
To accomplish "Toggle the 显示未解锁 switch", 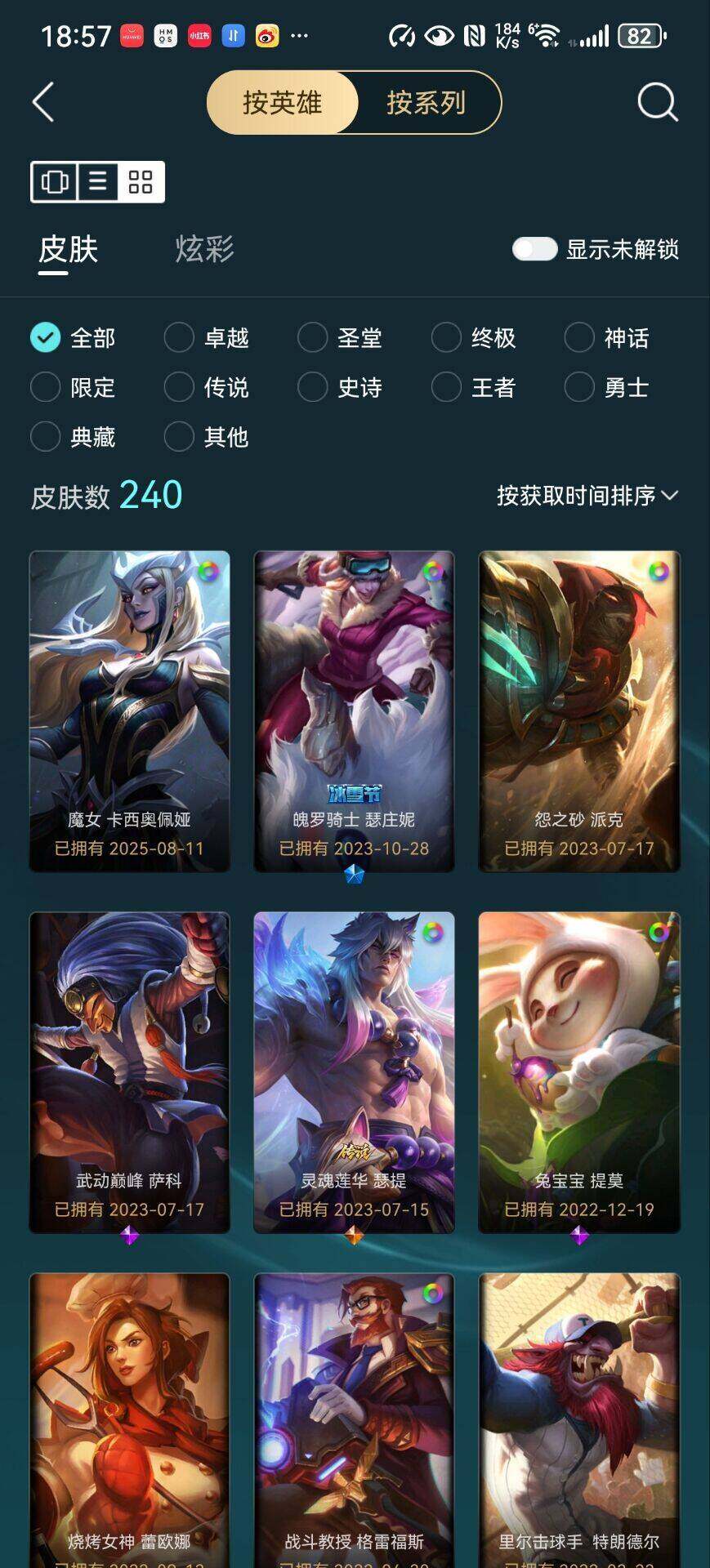I will coord(534,249).
